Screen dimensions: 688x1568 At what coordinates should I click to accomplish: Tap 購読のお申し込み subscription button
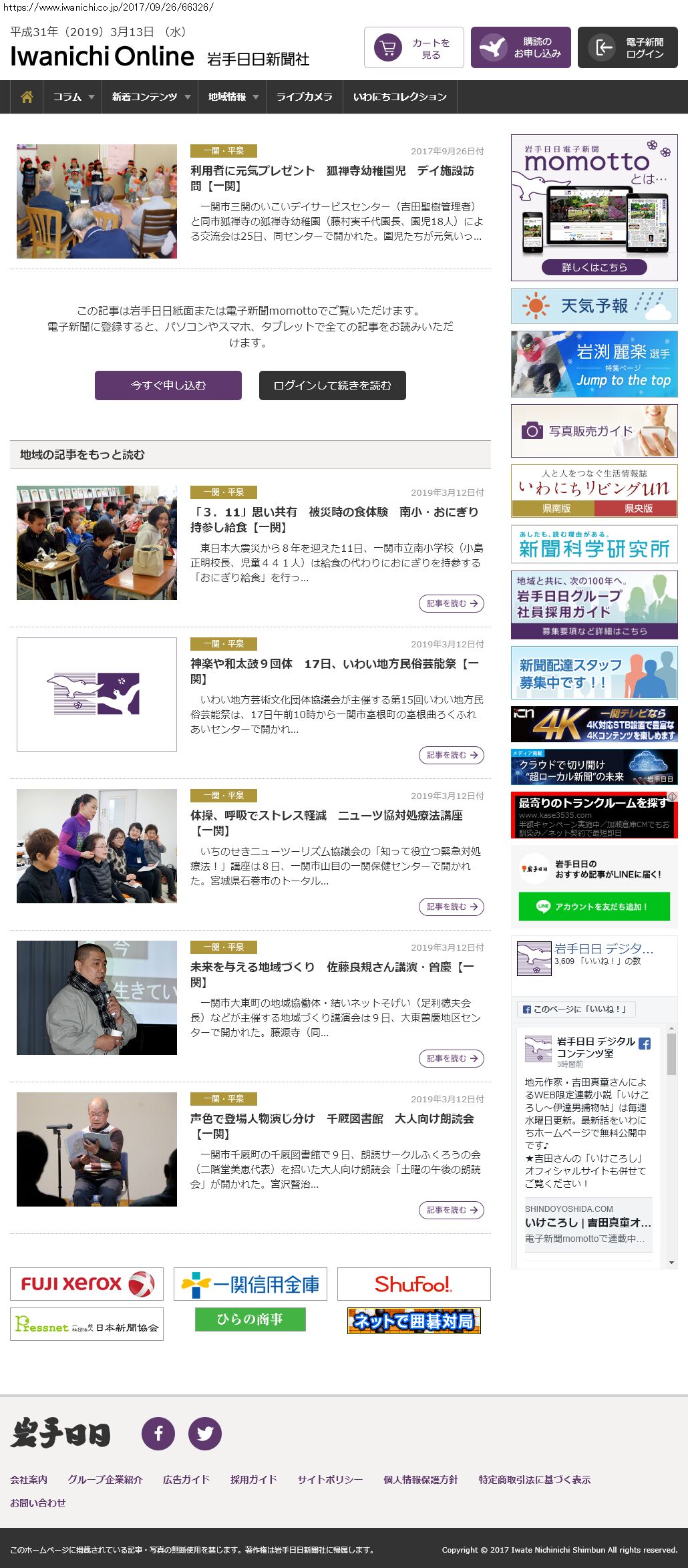click(x=521, y=47)
